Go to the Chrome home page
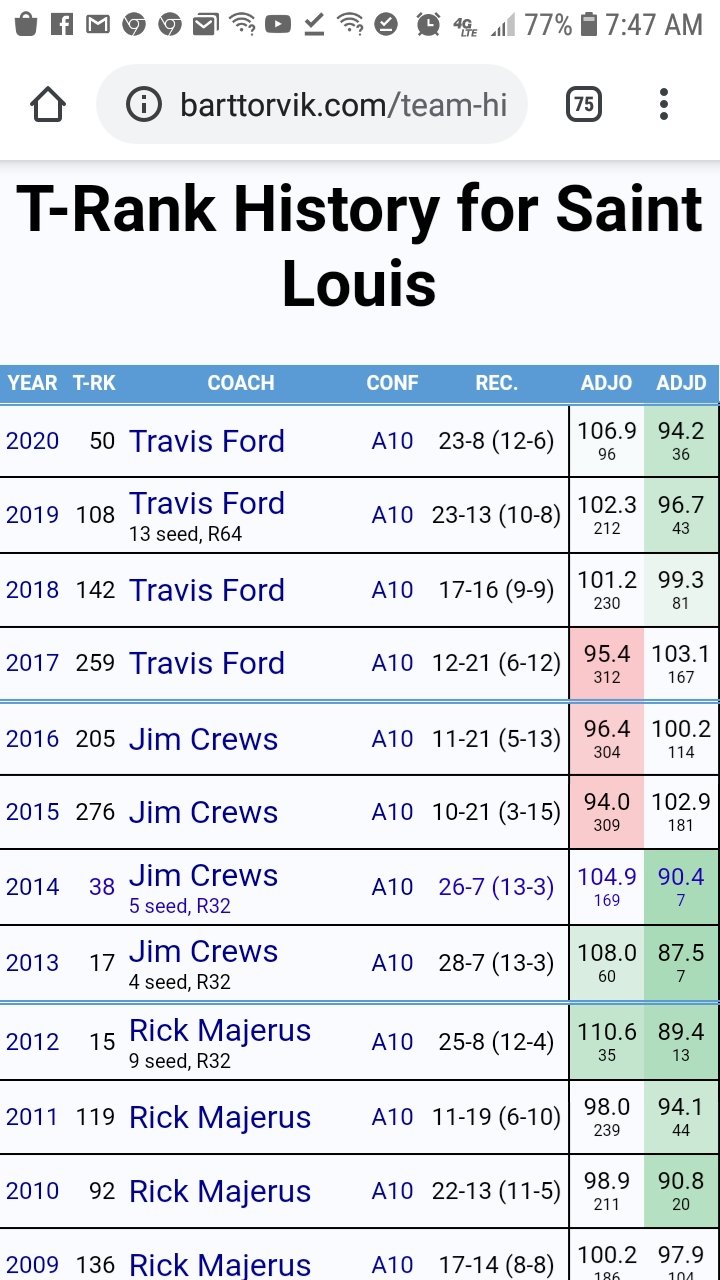 (48, 104)
